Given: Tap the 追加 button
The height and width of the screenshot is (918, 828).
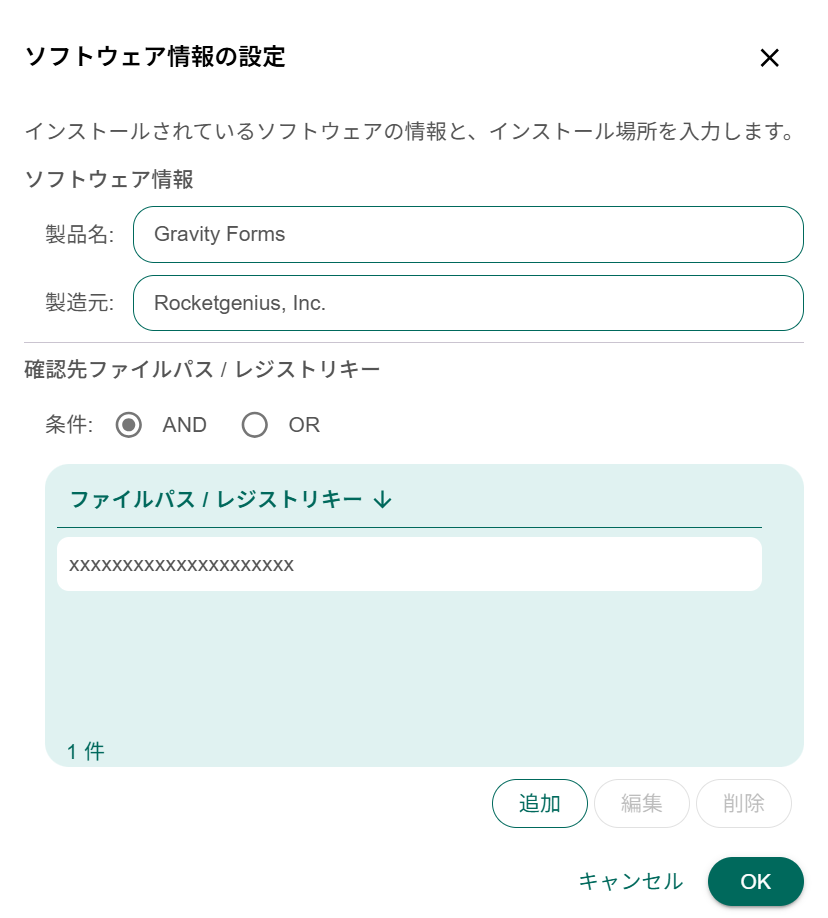Looking at the screenshot, I should click(x=539, y=803).
